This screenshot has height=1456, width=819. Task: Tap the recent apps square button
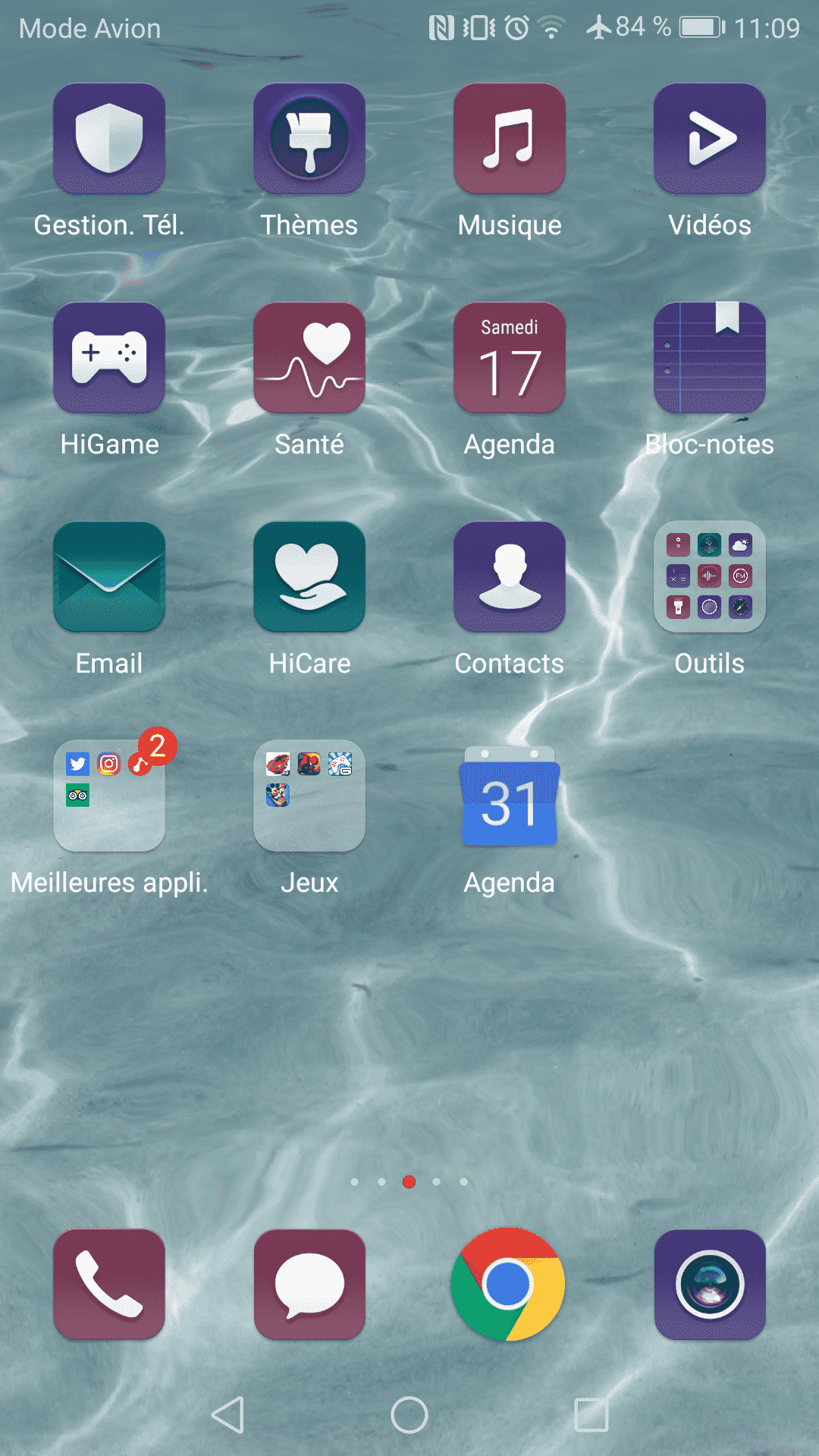click(x=591, y=1415)
